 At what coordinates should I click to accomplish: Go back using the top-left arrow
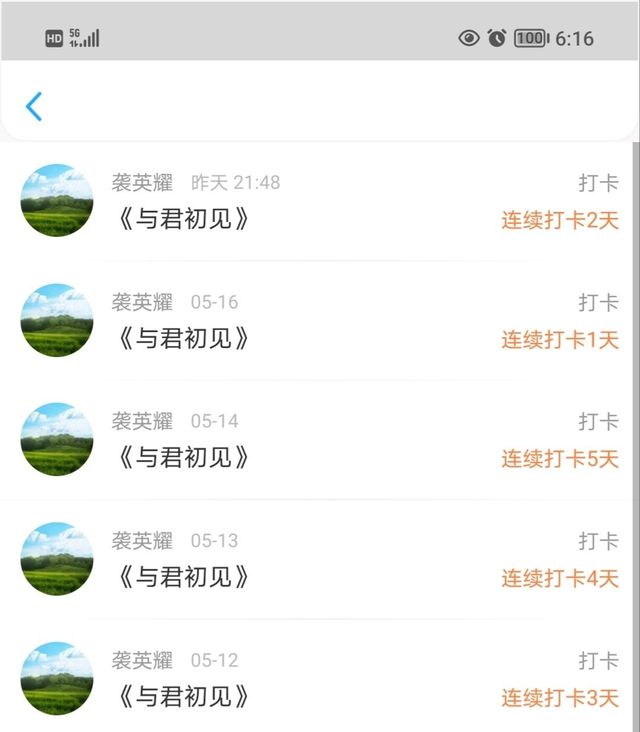pyautogui.click(x=34, y=106)
